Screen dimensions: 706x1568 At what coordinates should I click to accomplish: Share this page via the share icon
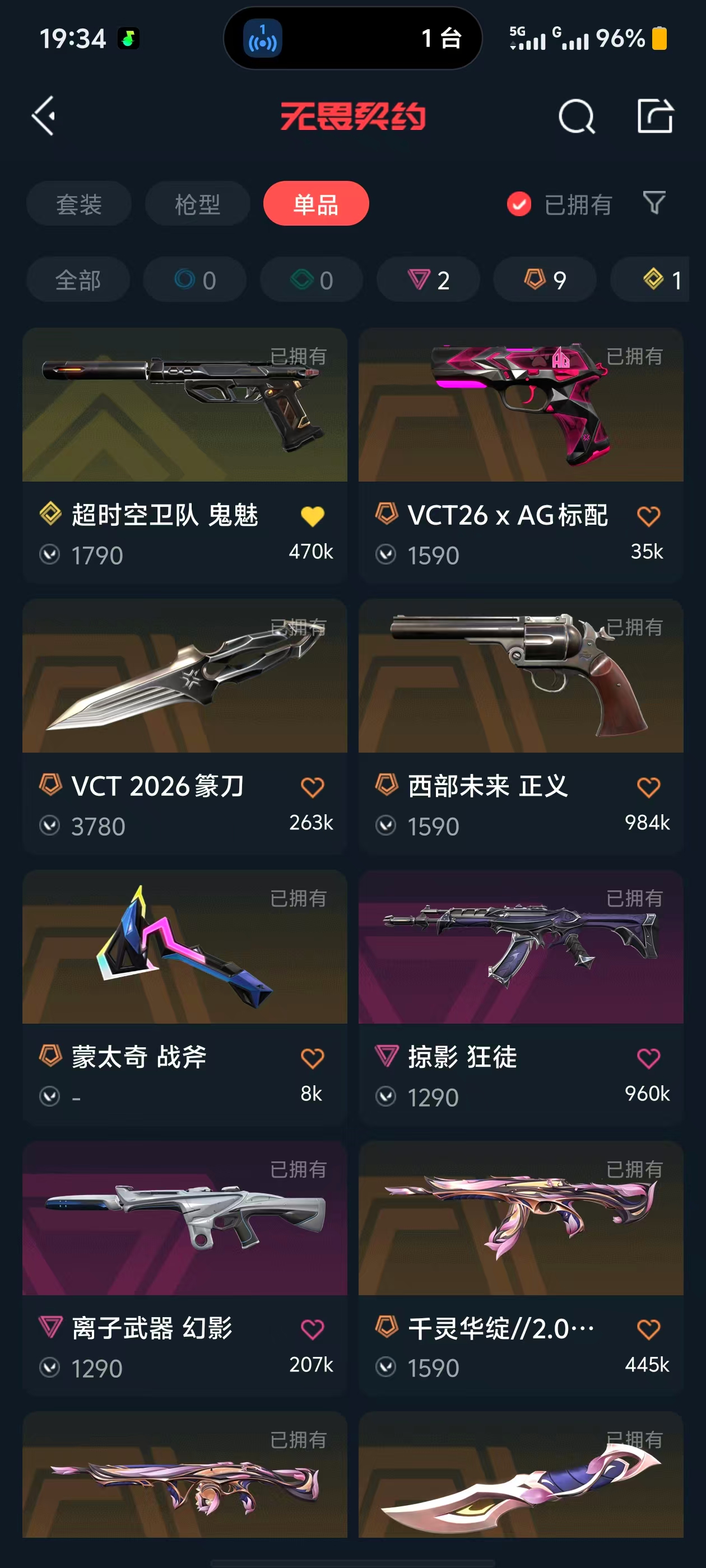655,116
